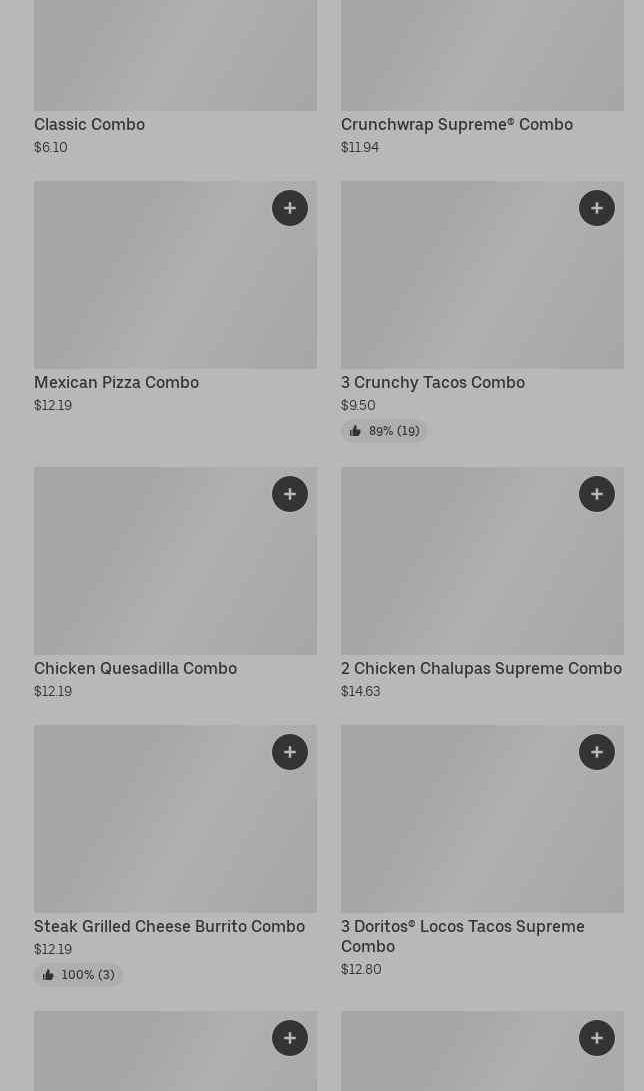This screenshot has height=1091, width=644.
Task: Add Mexican Pizza Combo to cart
Action: 290,208
